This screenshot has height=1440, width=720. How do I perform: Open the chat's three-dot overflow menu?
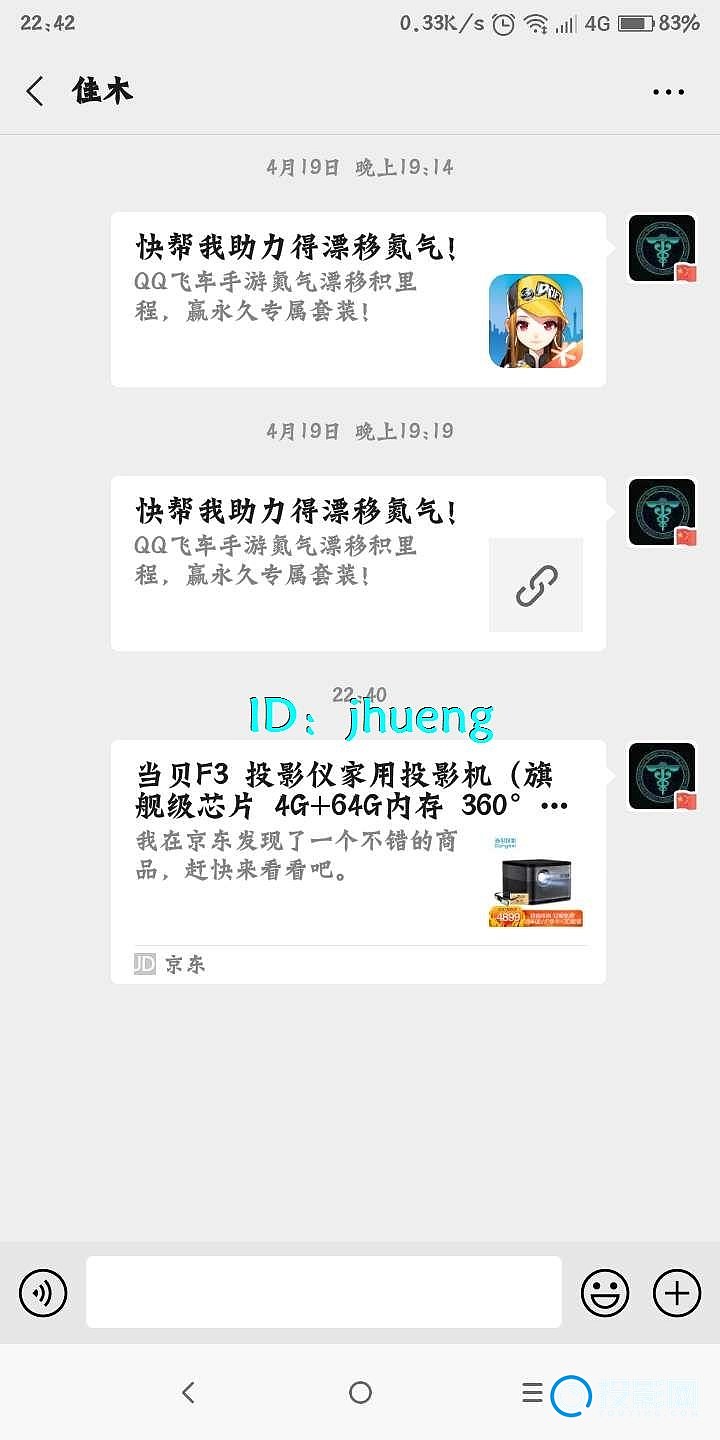668,92
